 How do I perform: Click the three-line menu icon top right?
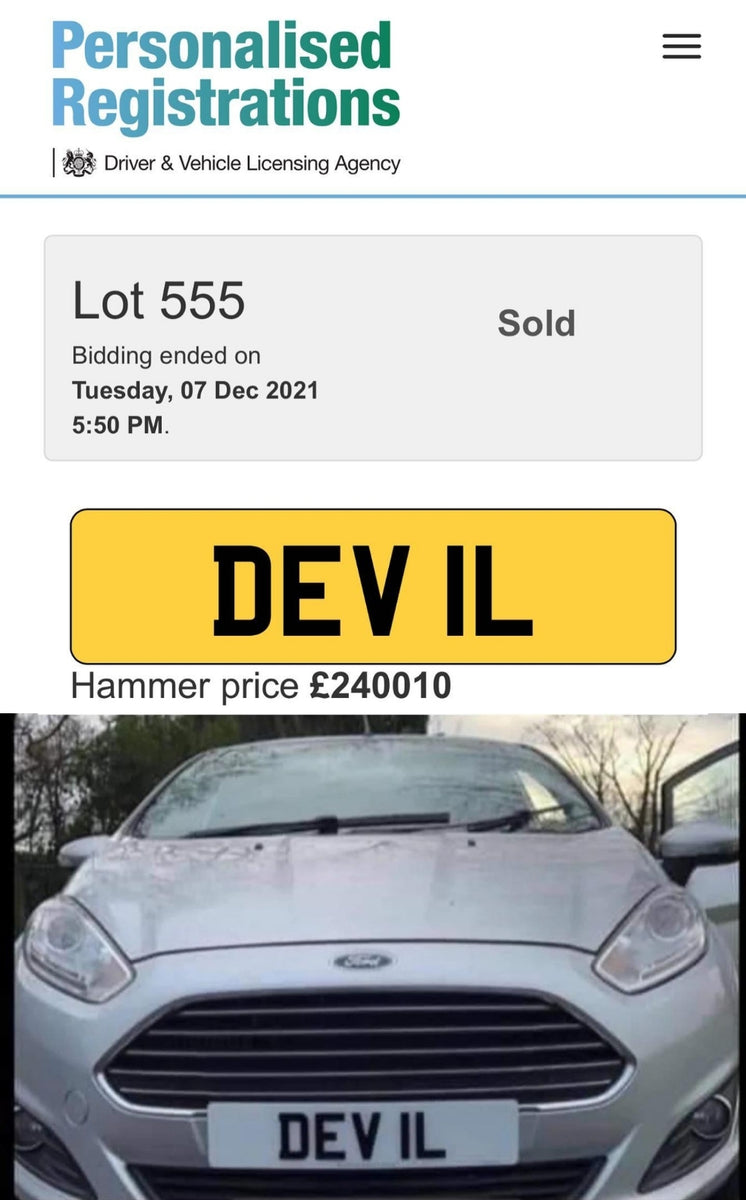[x=680, y=47]
